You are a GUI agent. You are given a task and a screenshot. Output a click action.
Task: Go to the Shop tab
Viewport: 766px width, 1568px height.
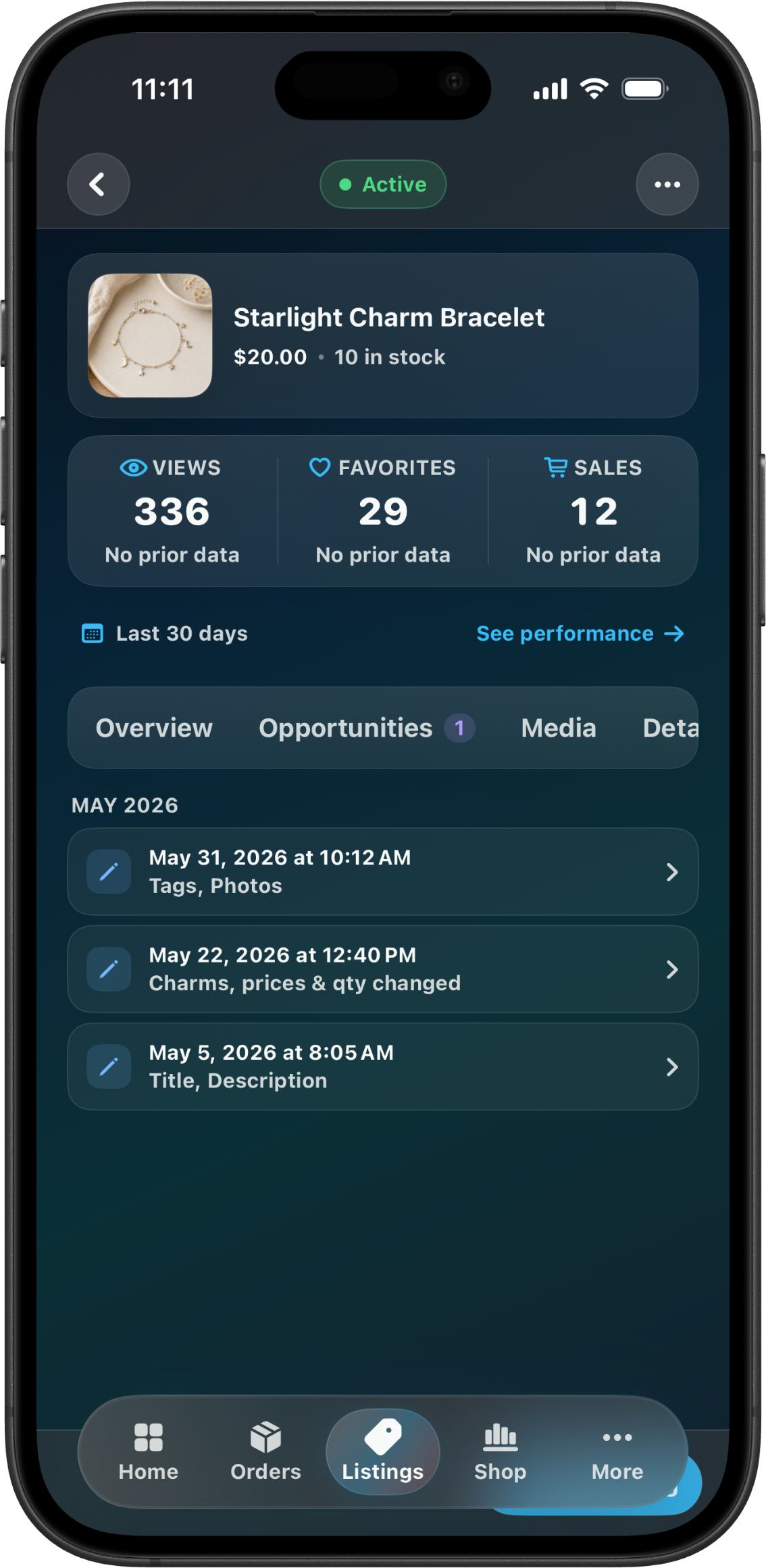[500, 1452]
